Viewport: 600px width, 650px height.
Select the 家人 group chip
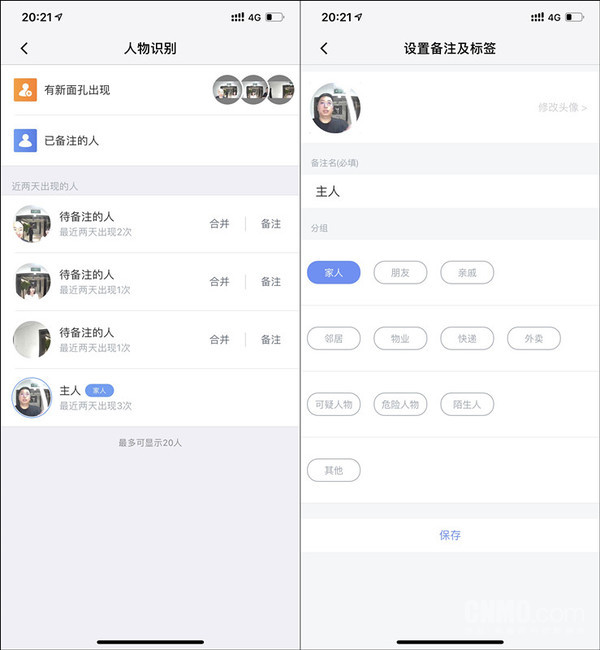(x=334, y=273)
